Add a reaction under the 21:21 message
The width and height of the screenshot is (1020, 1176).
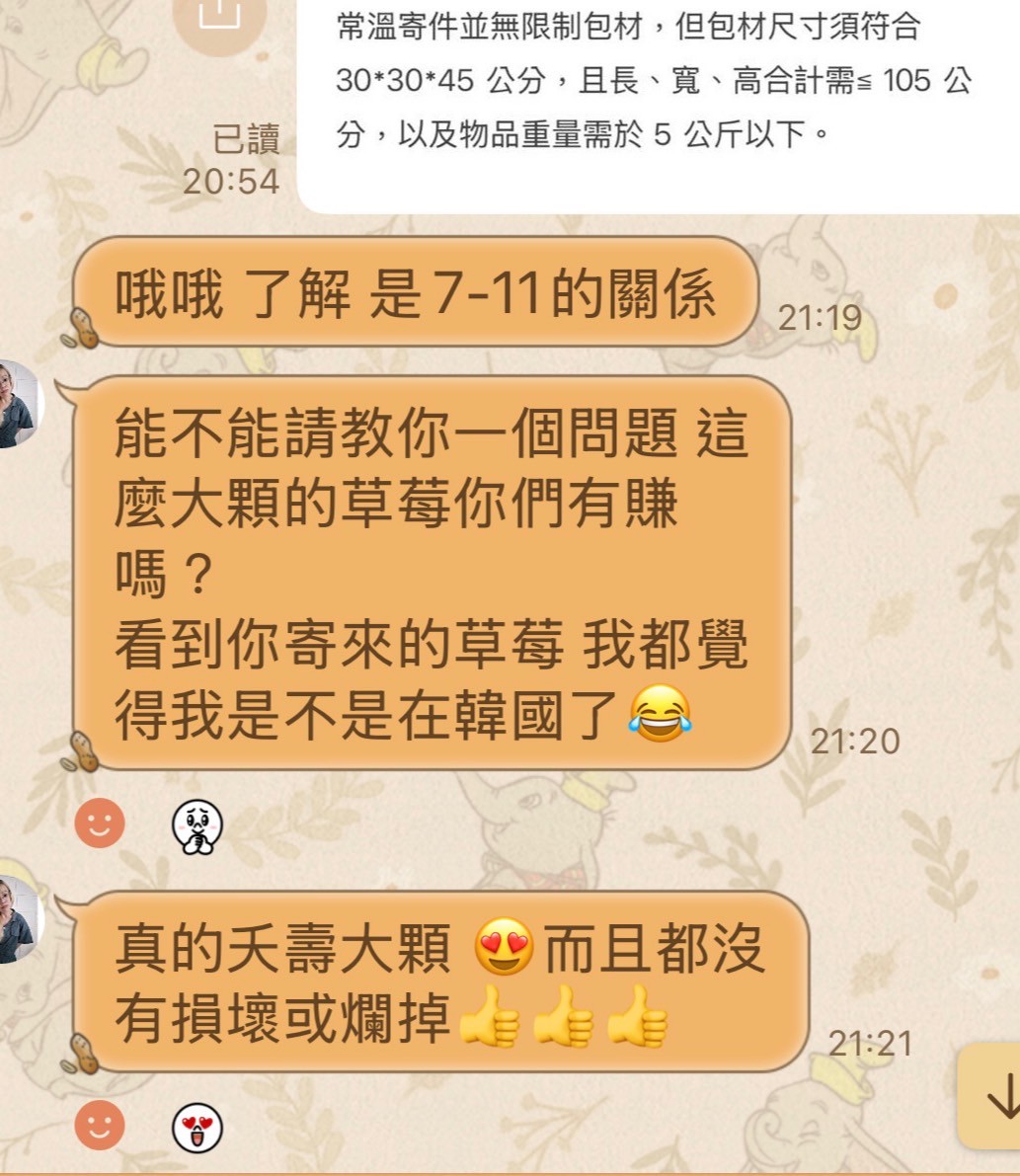(100, 1126)
